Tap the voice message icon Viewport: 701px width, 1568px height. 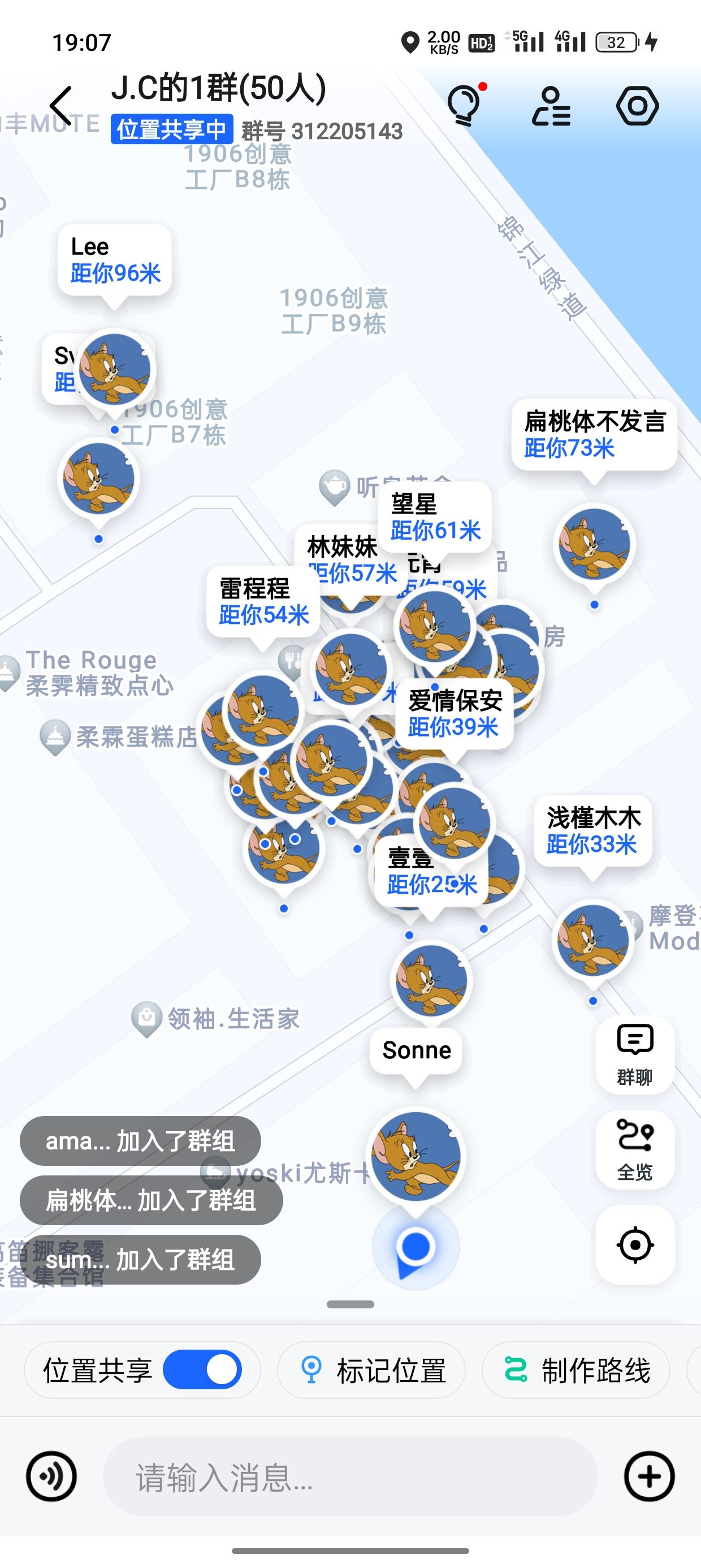click(x=51, y=1476)
